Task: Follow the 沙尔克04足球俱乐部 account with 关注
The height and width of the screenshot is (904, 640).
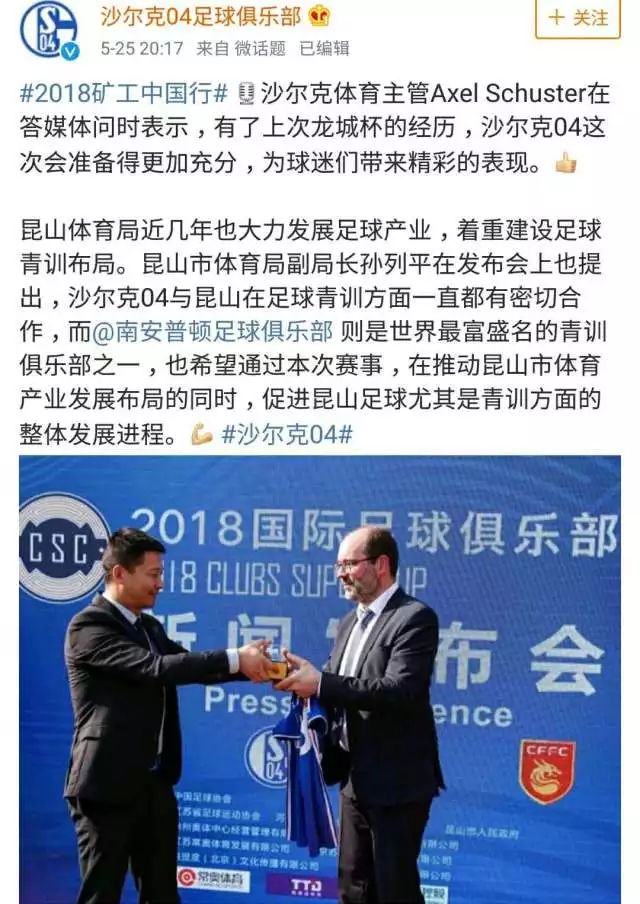Action: 577,18
